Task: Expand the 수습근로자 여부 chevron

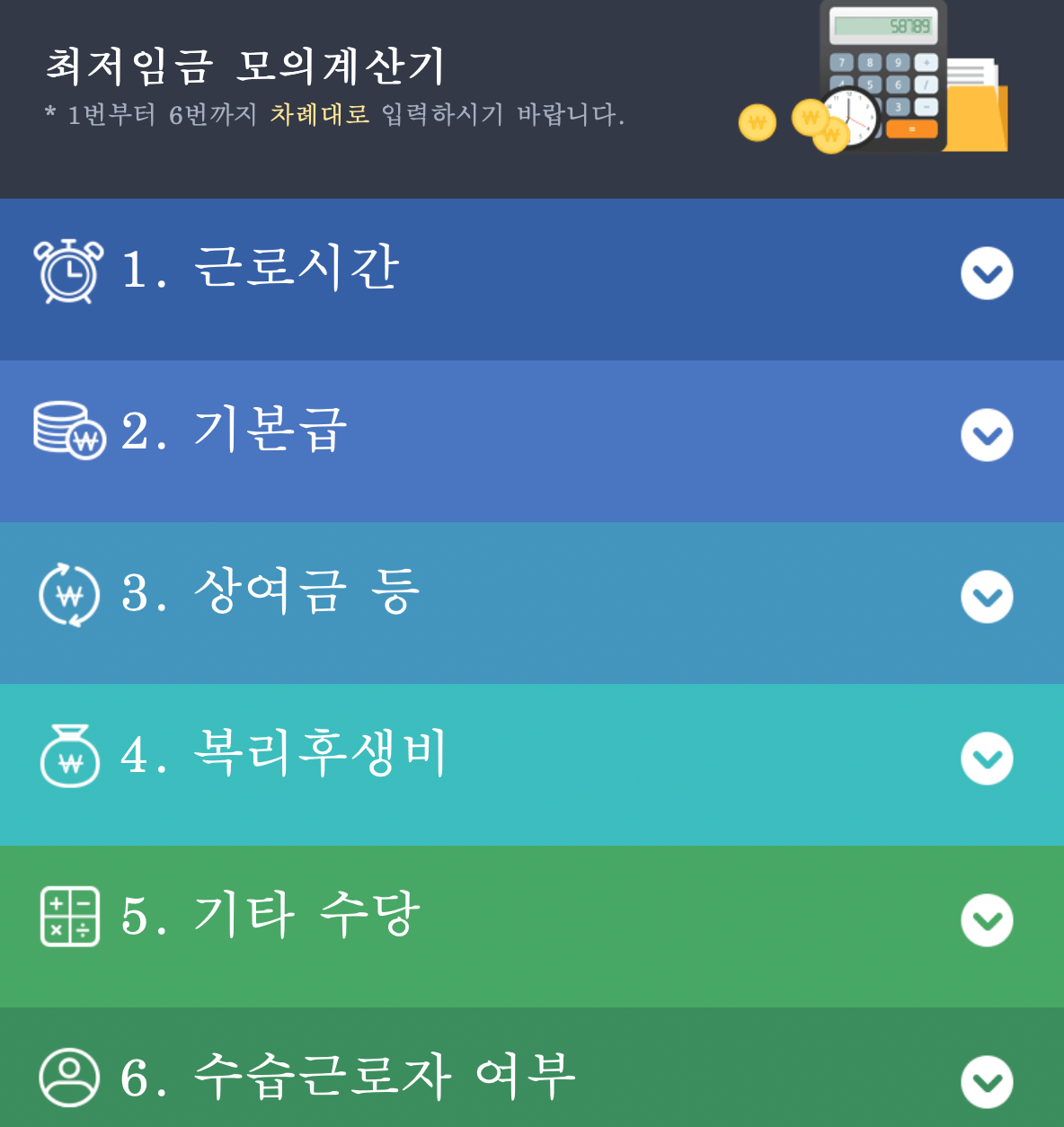Action: [x=987, y=1081]
